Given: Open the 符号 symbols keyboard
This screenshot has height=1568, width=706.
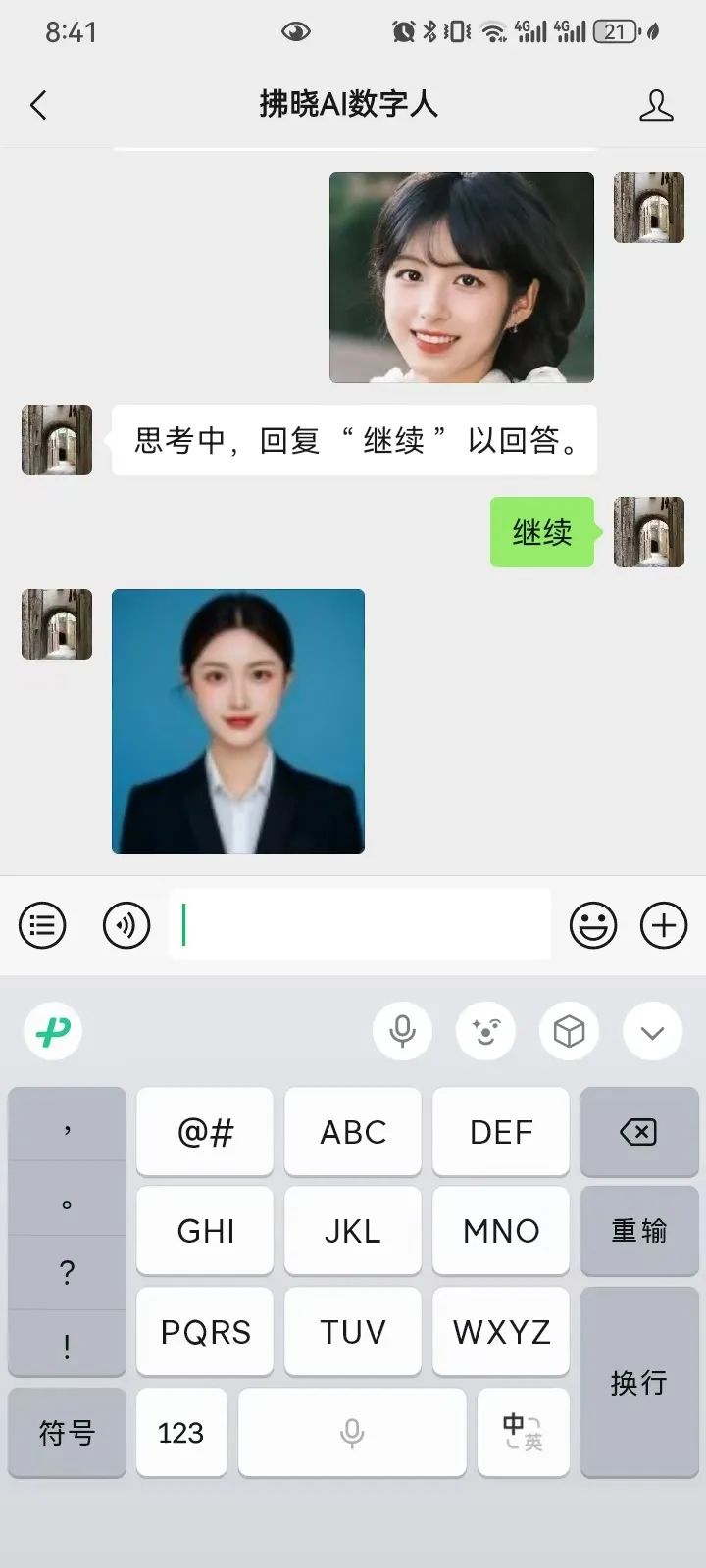Looking at the screenshot, I should coord(67,1433).
